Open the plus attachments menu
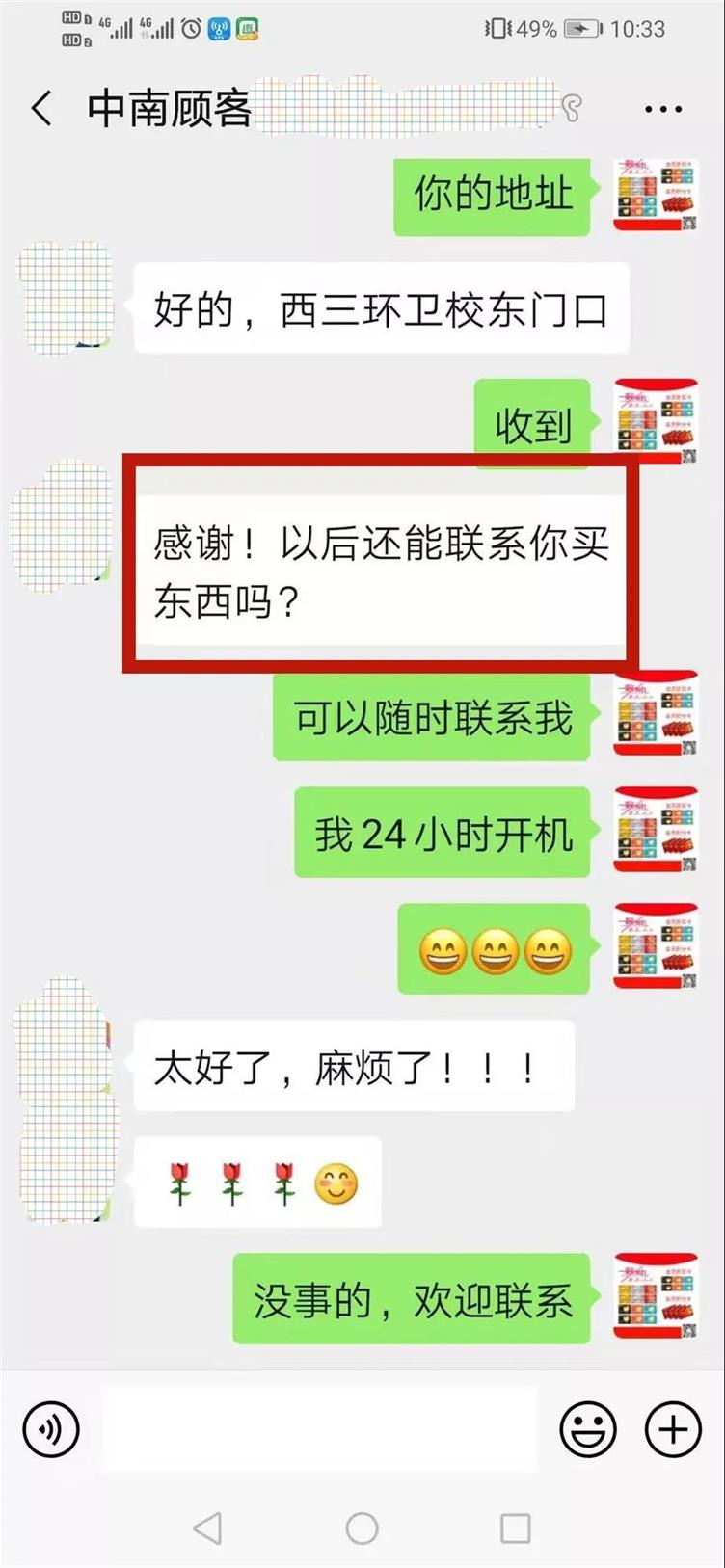Image resolution: width=725 pixels, height=1568 pixels. (x=673, y=1428)
